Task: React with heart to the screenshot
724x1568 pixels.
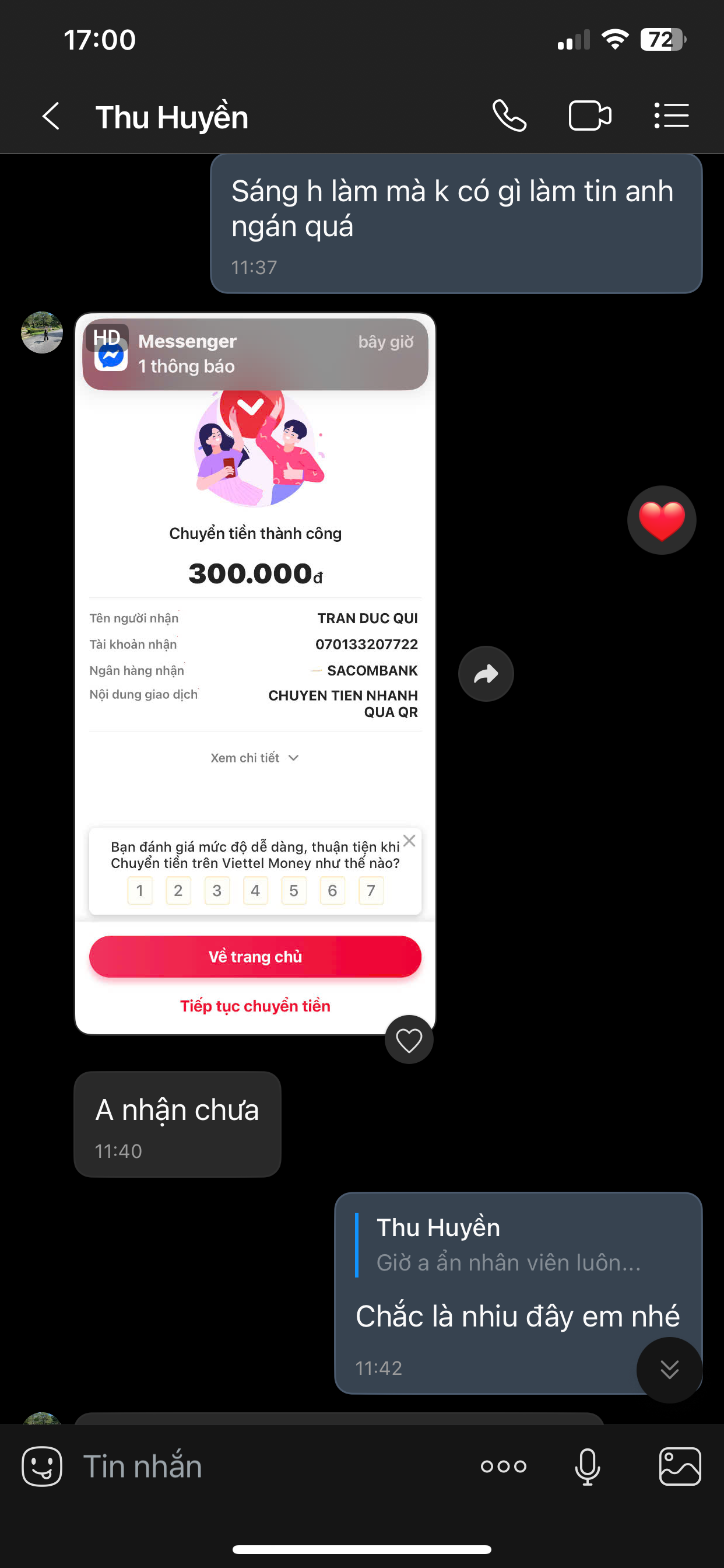Action: click(x=409, y=1039)
